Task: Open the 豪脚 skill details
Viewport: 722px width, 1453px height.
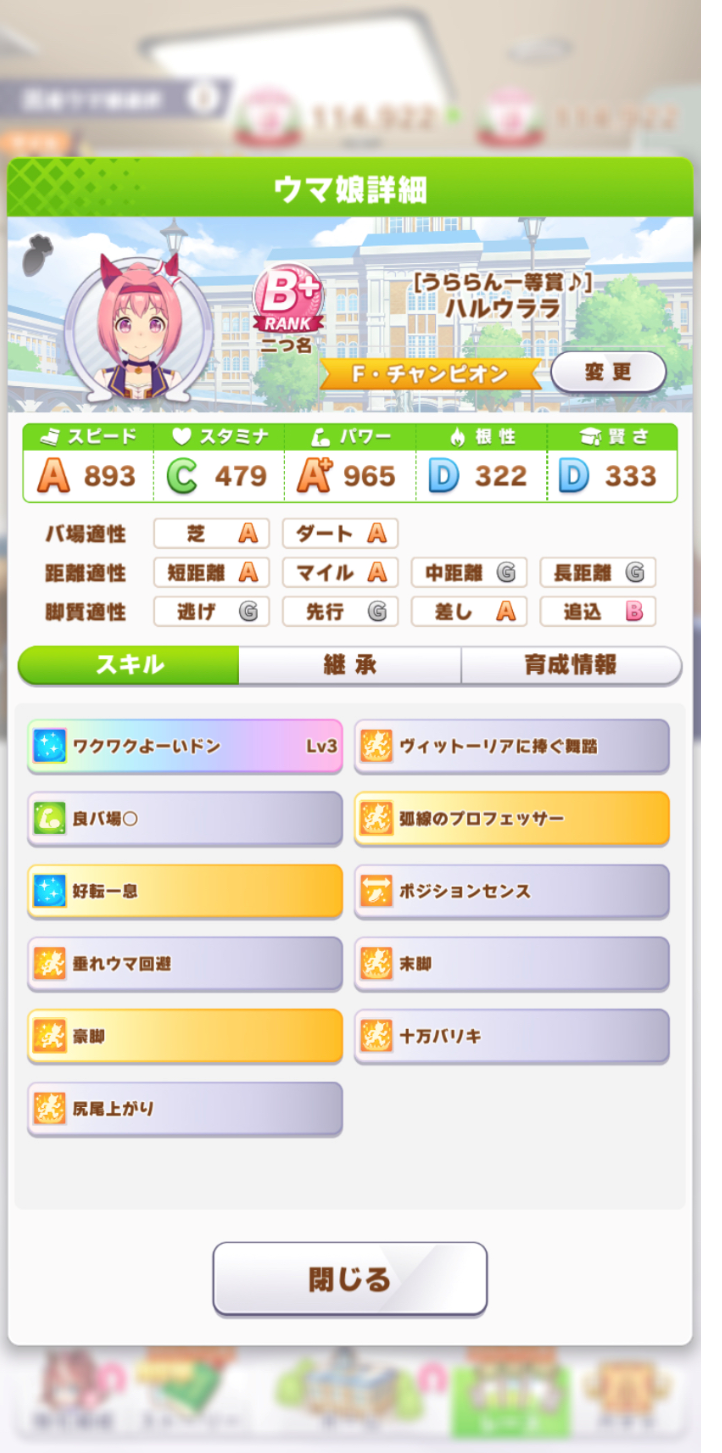Action: (185, 1036)
